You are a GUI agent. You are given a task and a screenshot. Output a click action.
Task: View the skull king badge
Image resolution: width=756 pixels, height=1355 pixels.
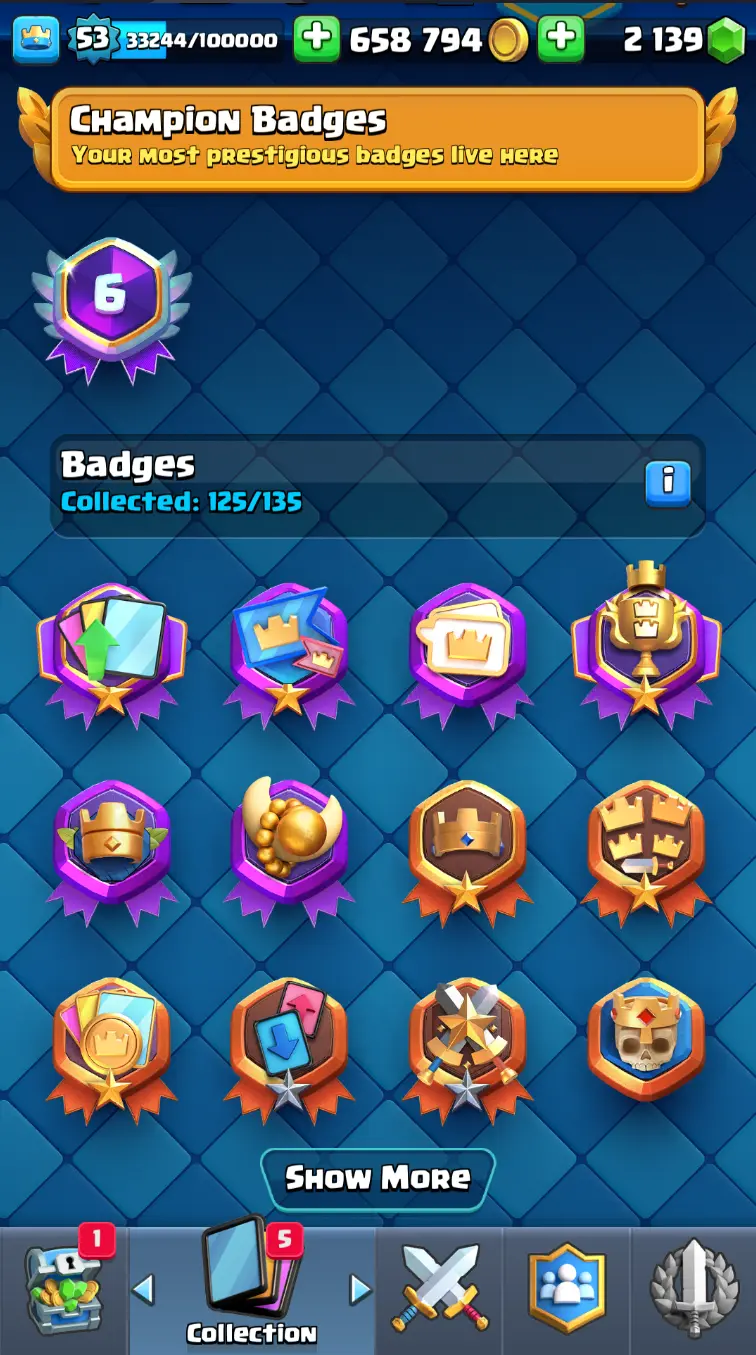click(646, 1040)
